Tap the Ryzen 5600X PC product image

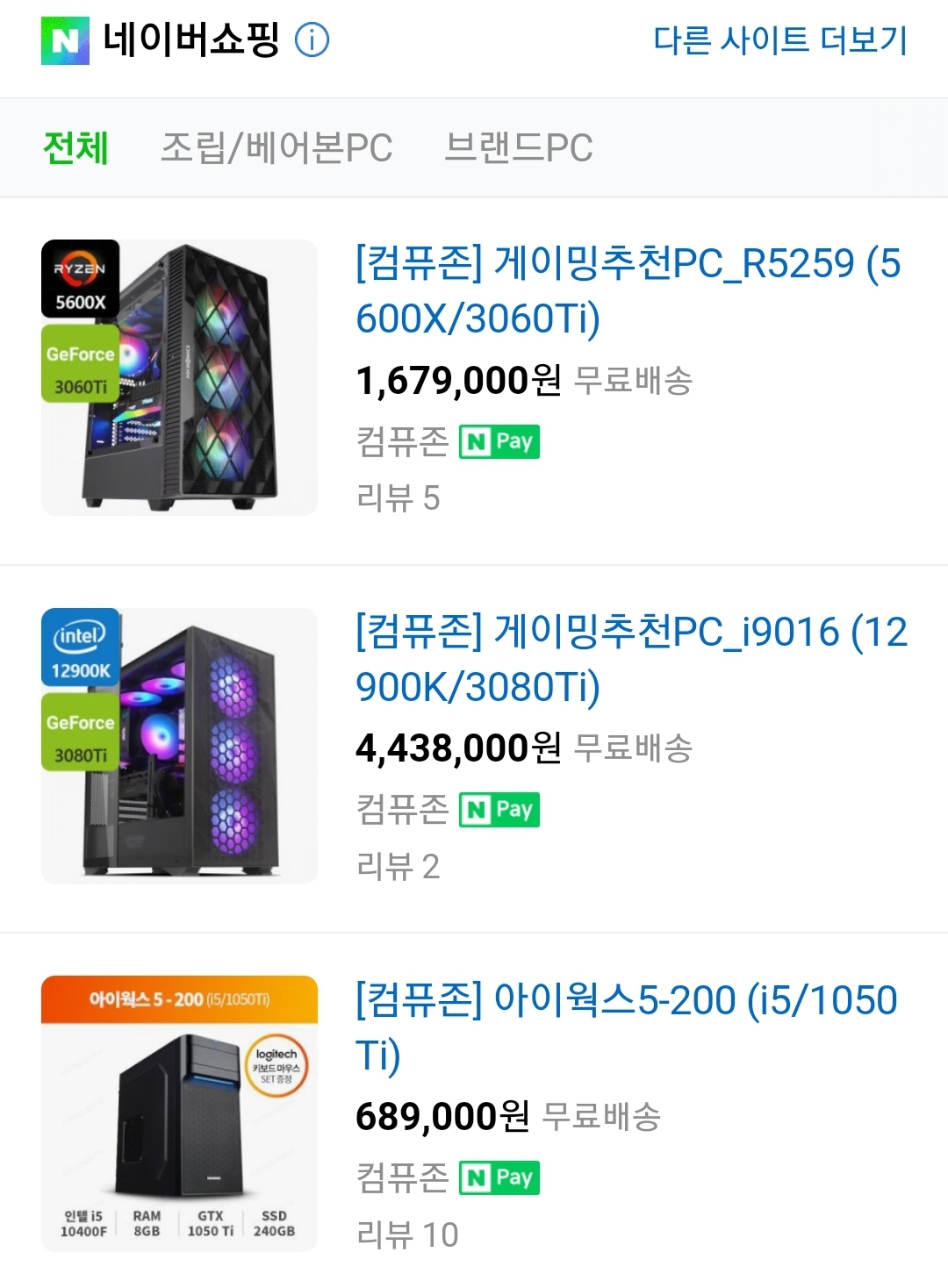179,377
